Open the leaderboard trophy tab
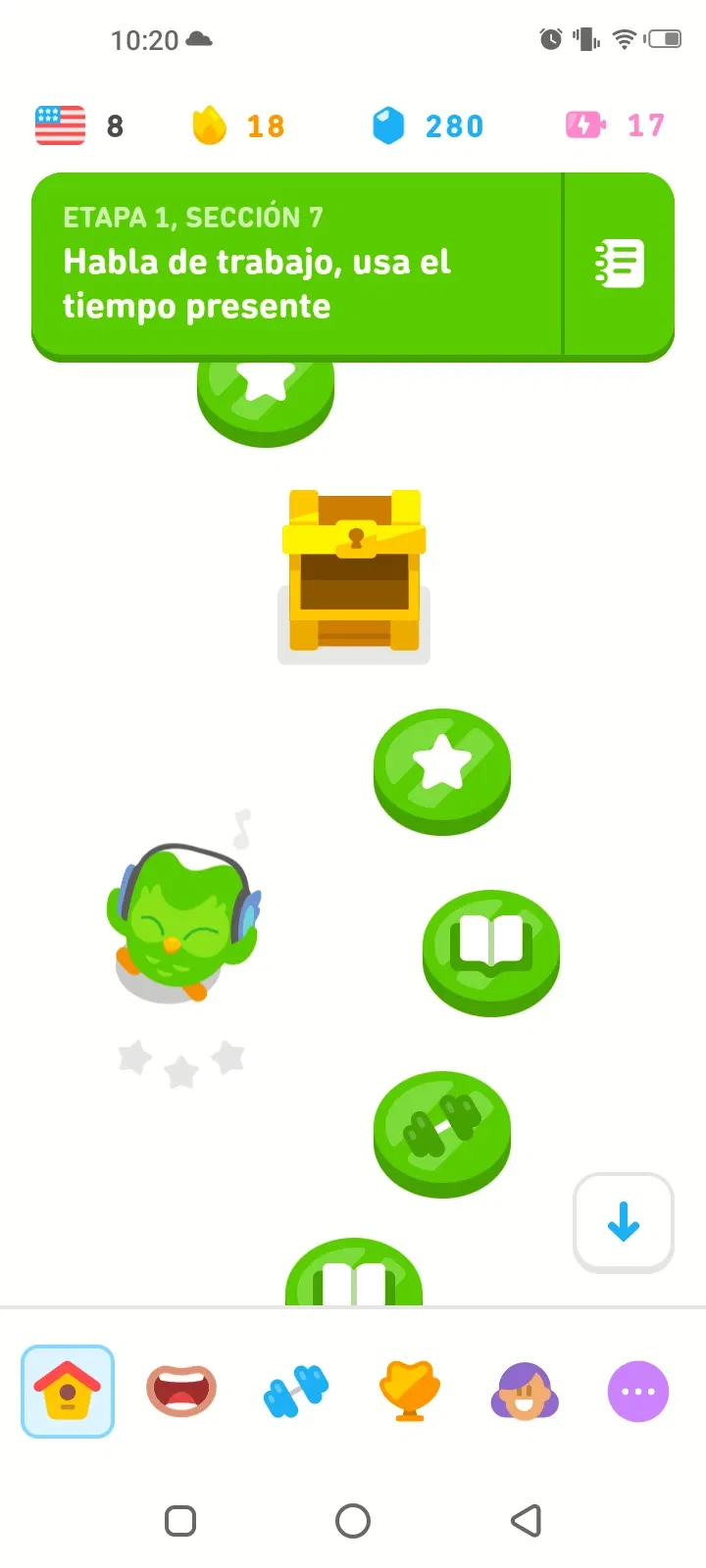 pyautogui.click(x=410, y=1392)
